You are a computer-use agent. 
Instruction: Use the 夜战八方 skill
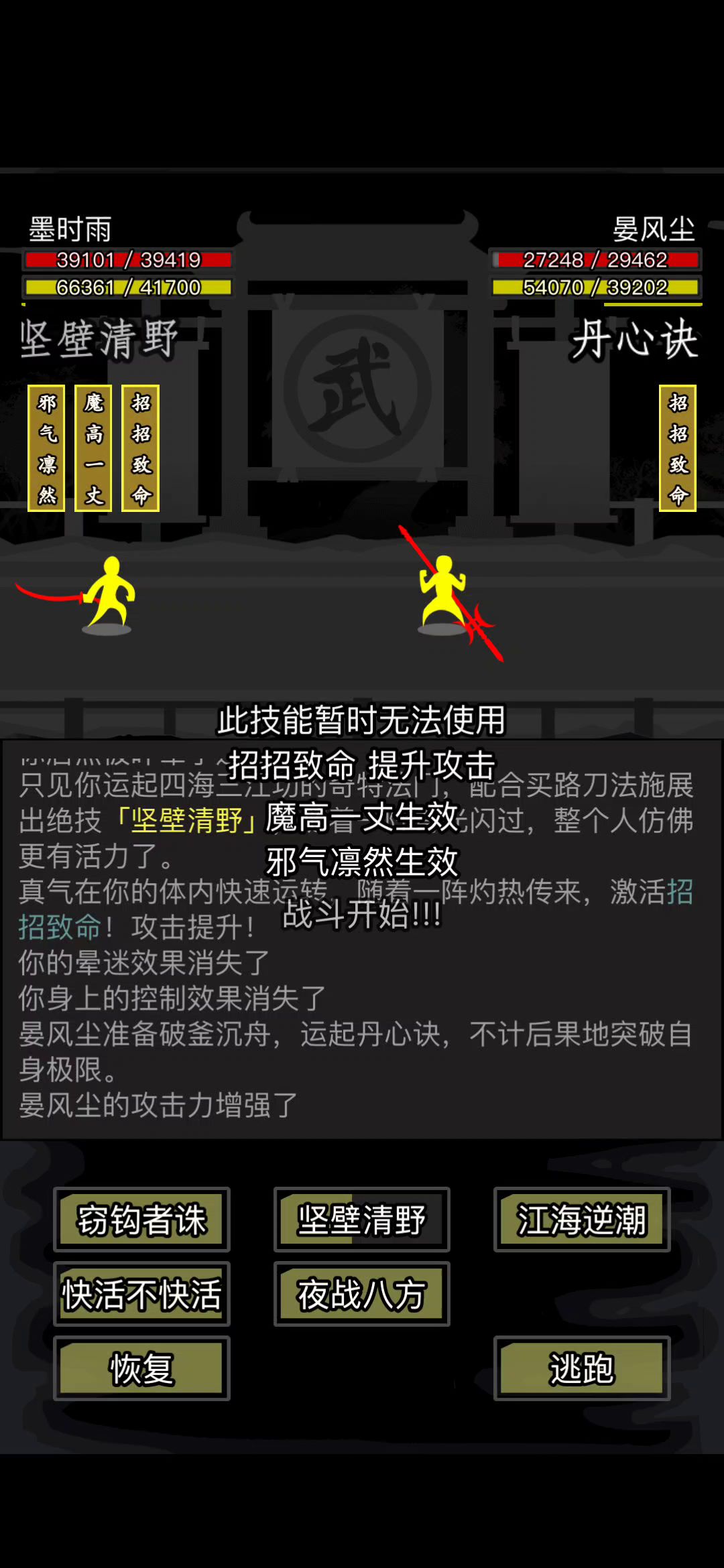point(361,1293)
